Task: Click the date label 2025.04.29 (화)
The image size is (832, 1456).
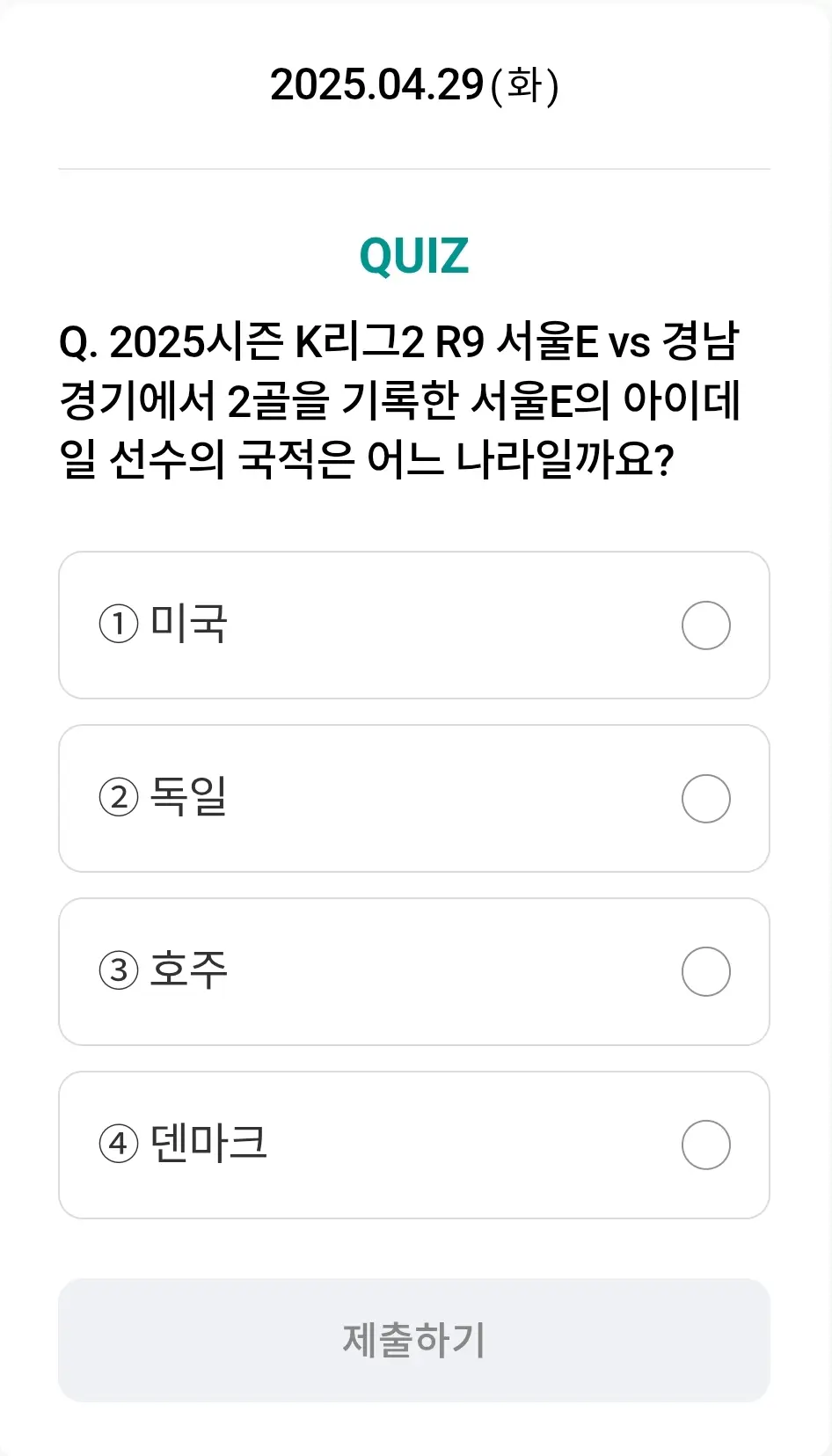Action: coord(415,85)
